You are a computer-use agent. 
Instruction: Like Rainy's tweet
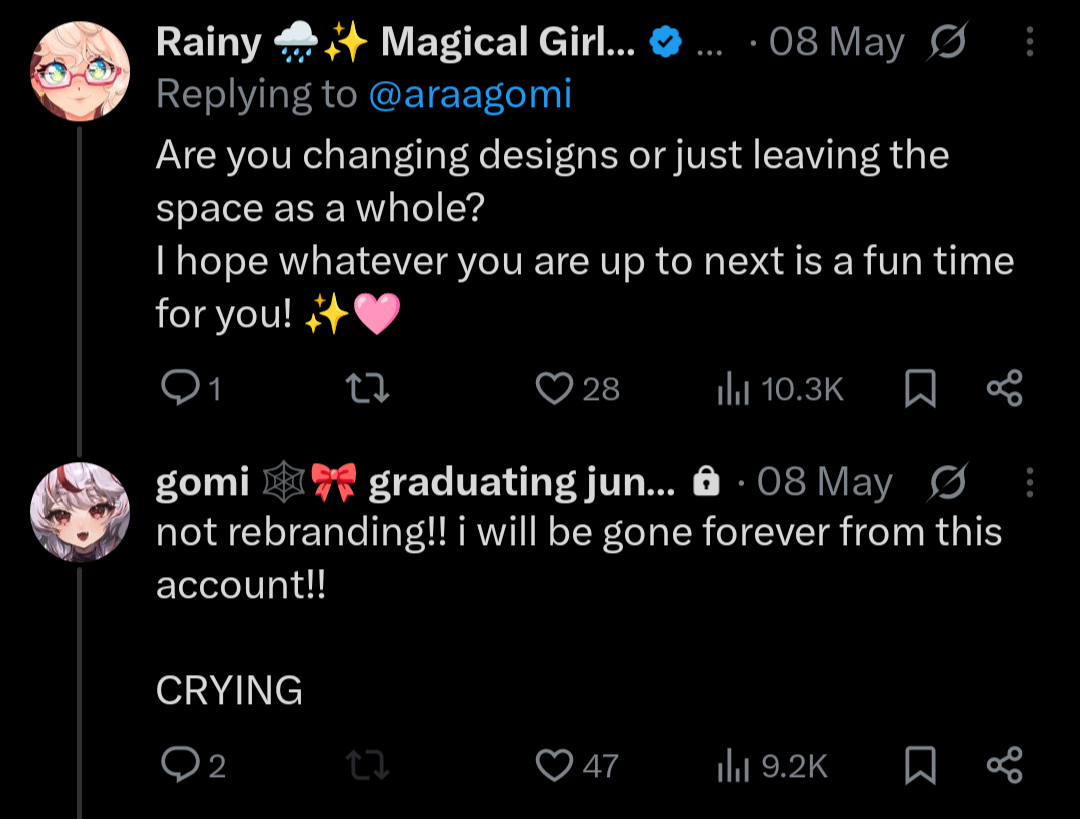tap(554, 388)
